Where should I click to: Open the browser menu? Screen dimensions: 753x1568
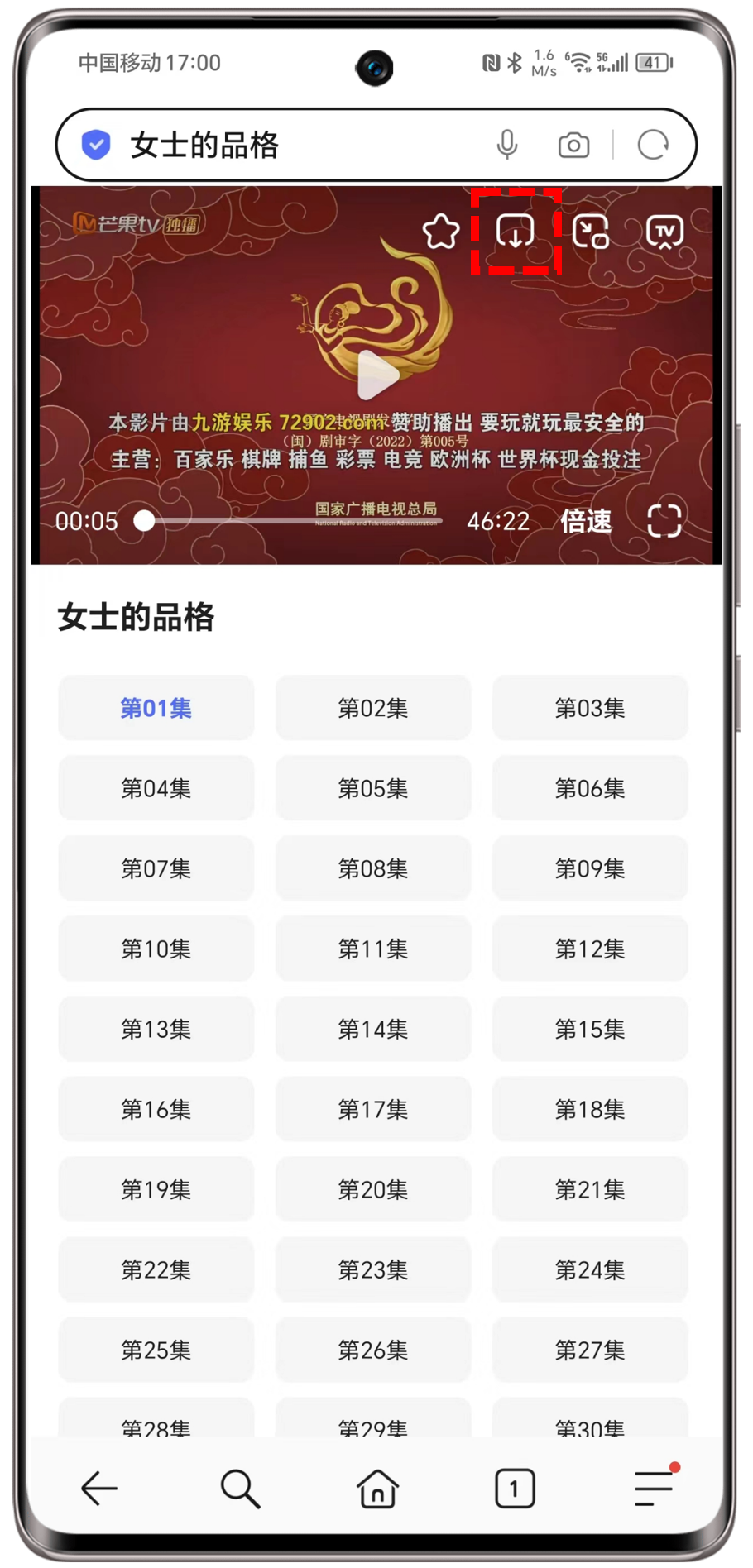click(655, 1489)
